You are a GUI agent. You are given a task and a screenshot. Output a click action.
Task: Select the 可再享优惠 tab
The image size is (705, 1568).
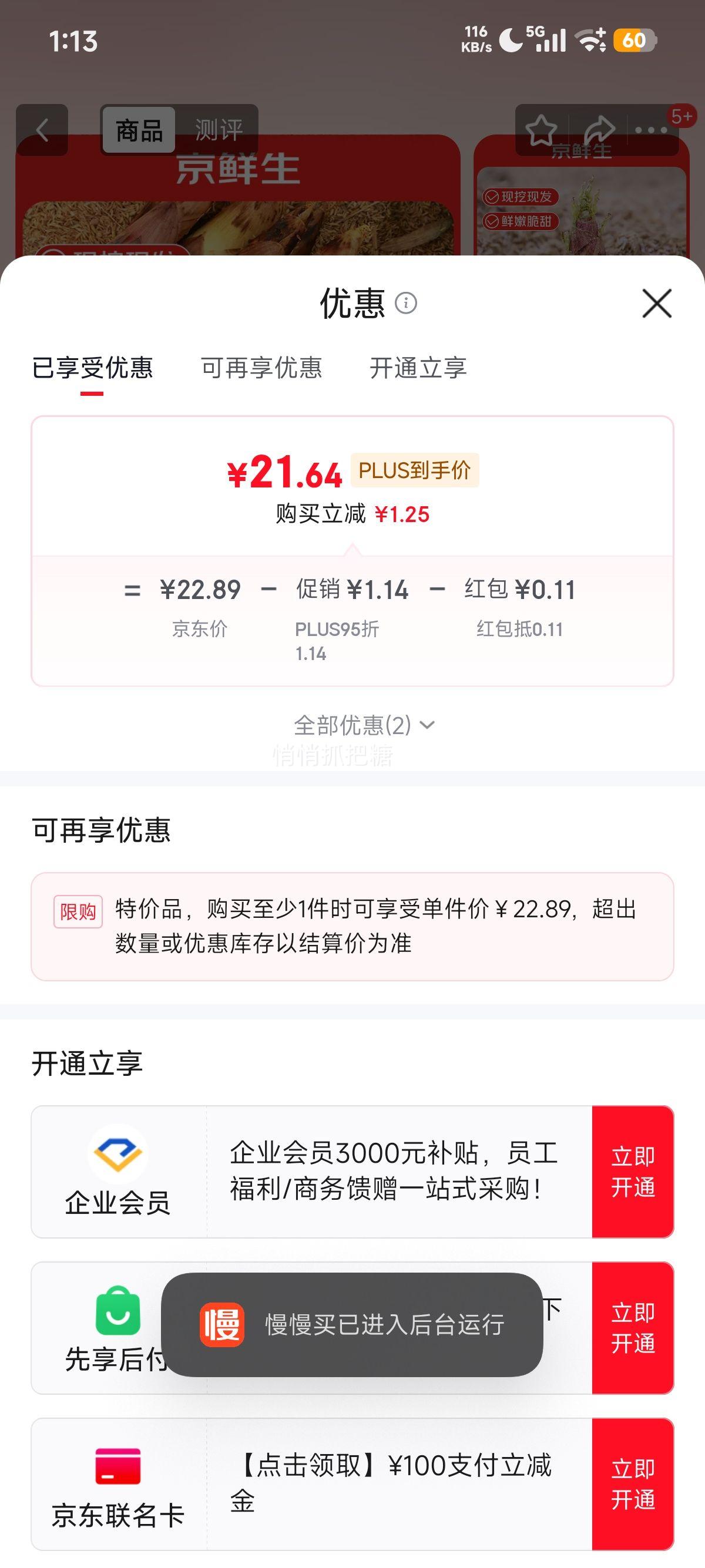[x=263, y=368]
